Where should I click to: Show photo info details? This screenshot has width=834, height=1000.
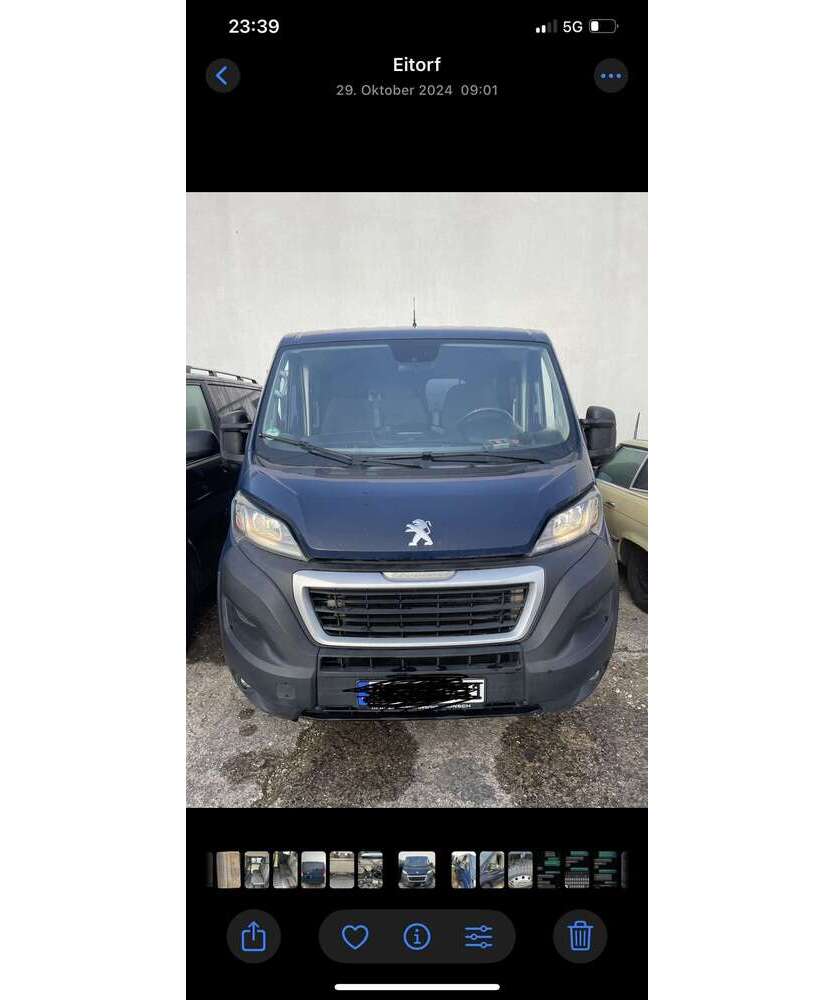click(x=417, y=937)
